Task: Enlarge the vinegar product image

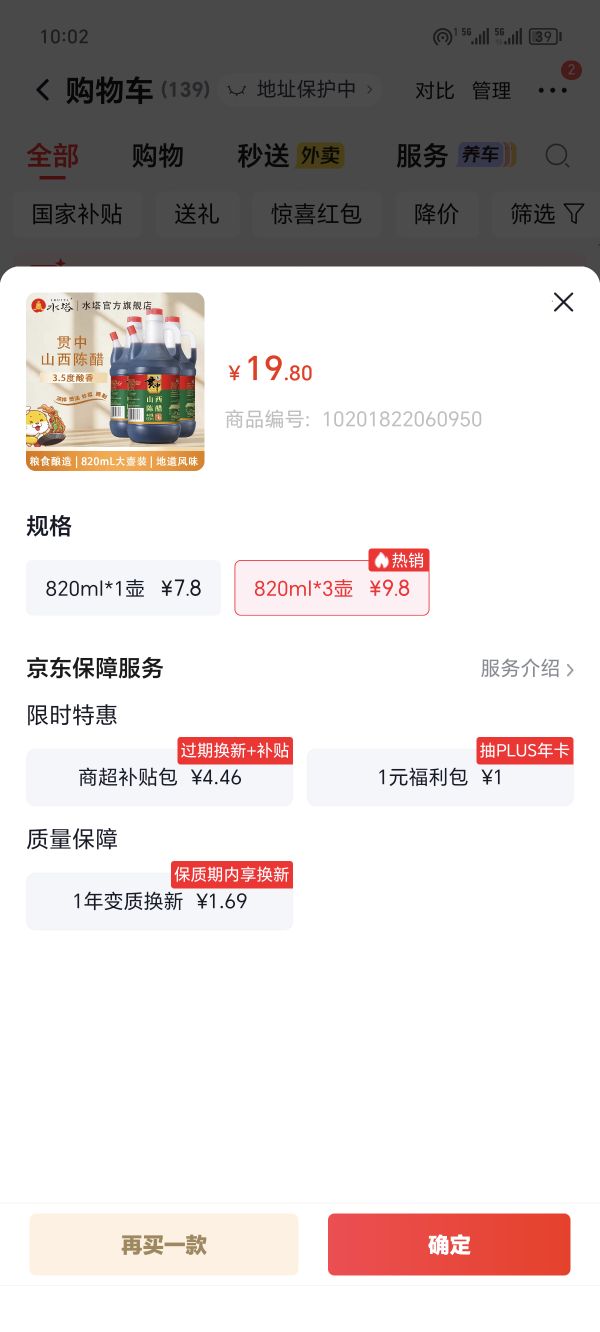Action: (x=115, y=382)
